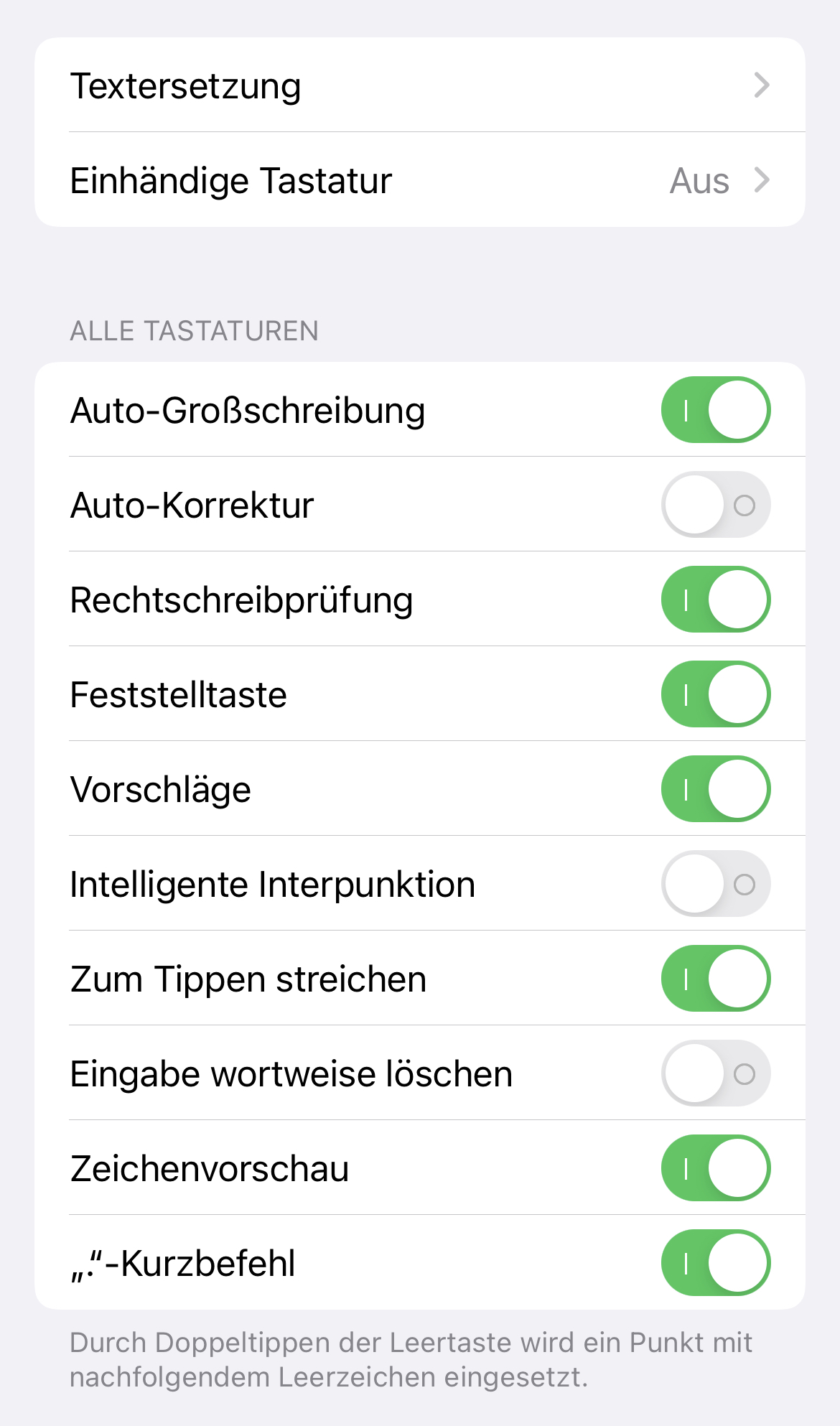
Task: Switch off Zeichenvorschau
Action: coord(715,1168)
